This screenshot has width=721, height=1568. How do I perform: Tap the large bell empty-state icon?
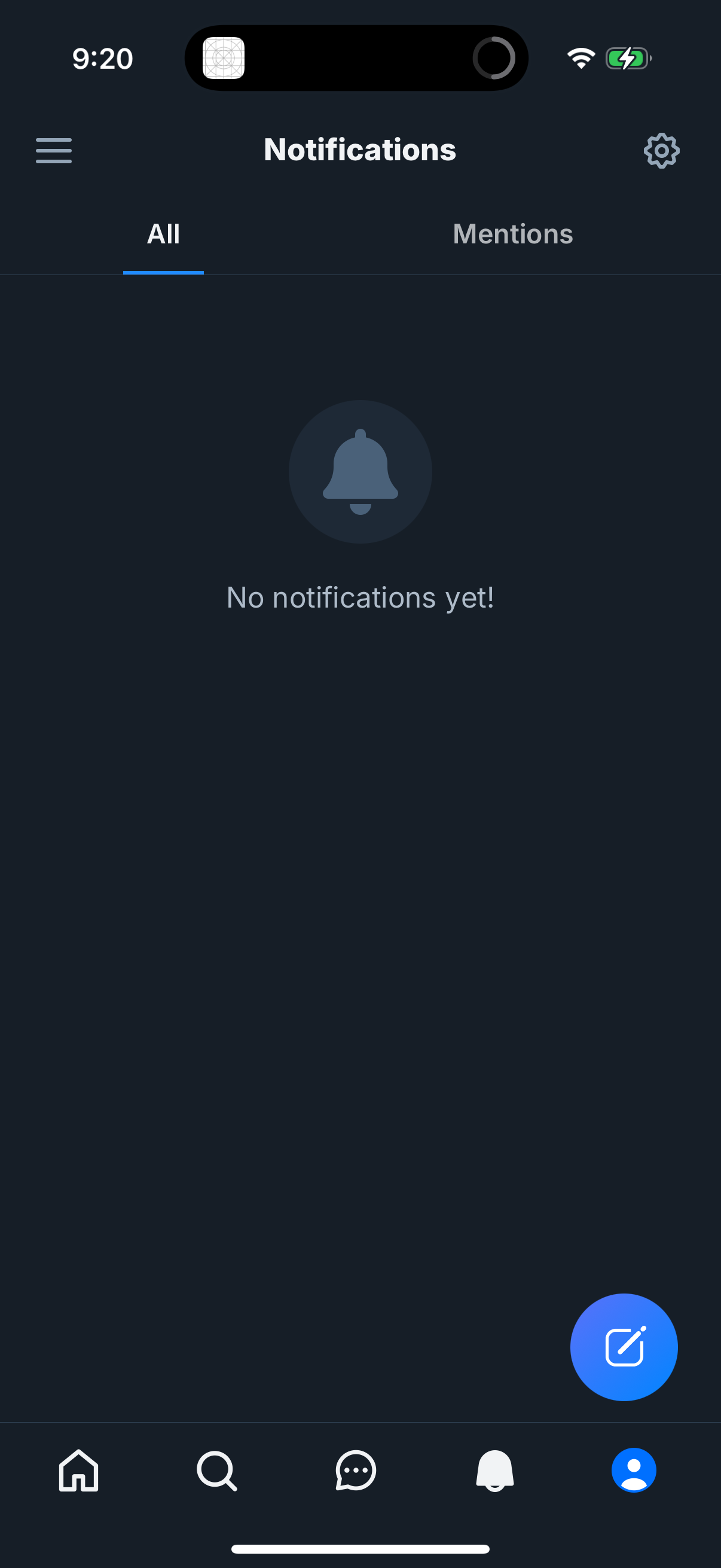point(359,472)
